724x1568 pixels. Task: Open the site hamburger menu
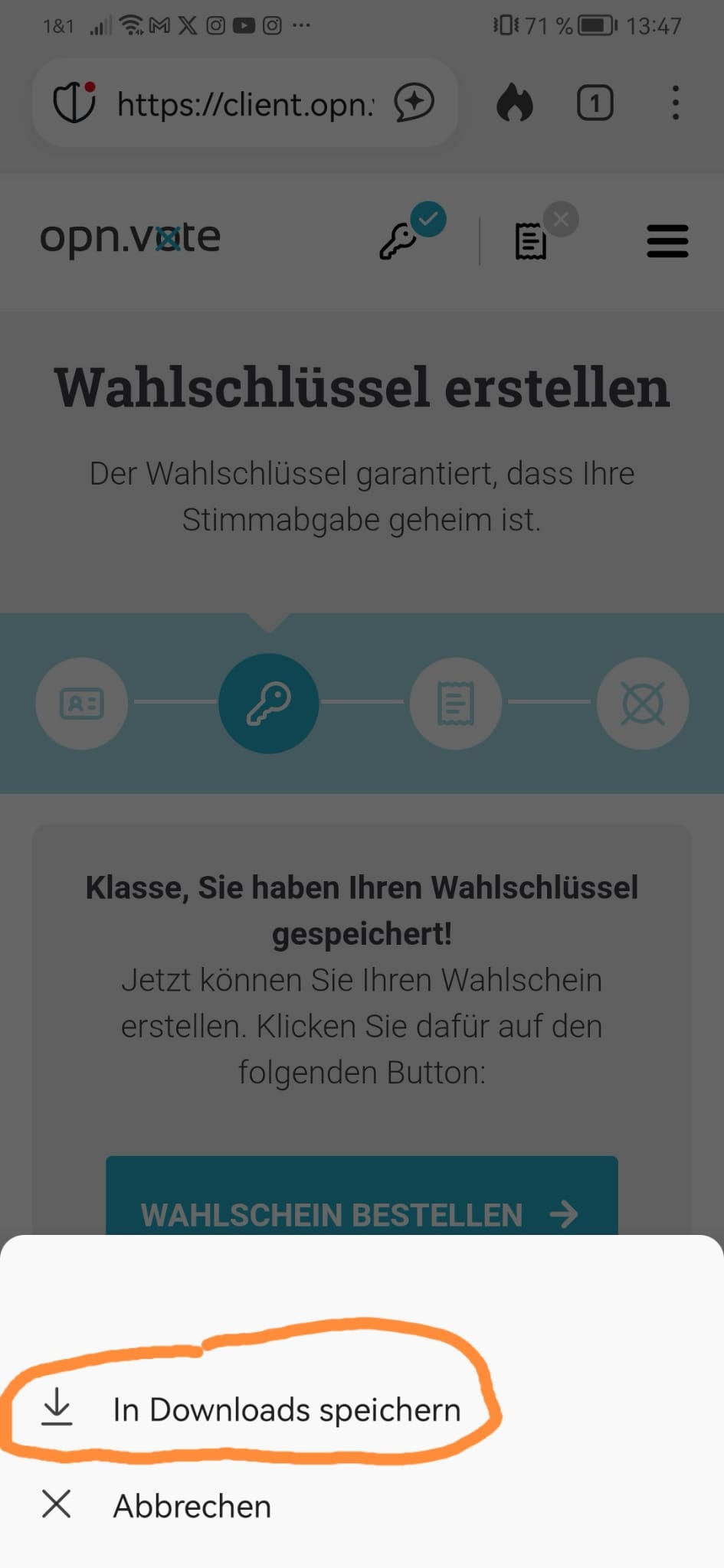pyautogui.click(x=667, y=241)
